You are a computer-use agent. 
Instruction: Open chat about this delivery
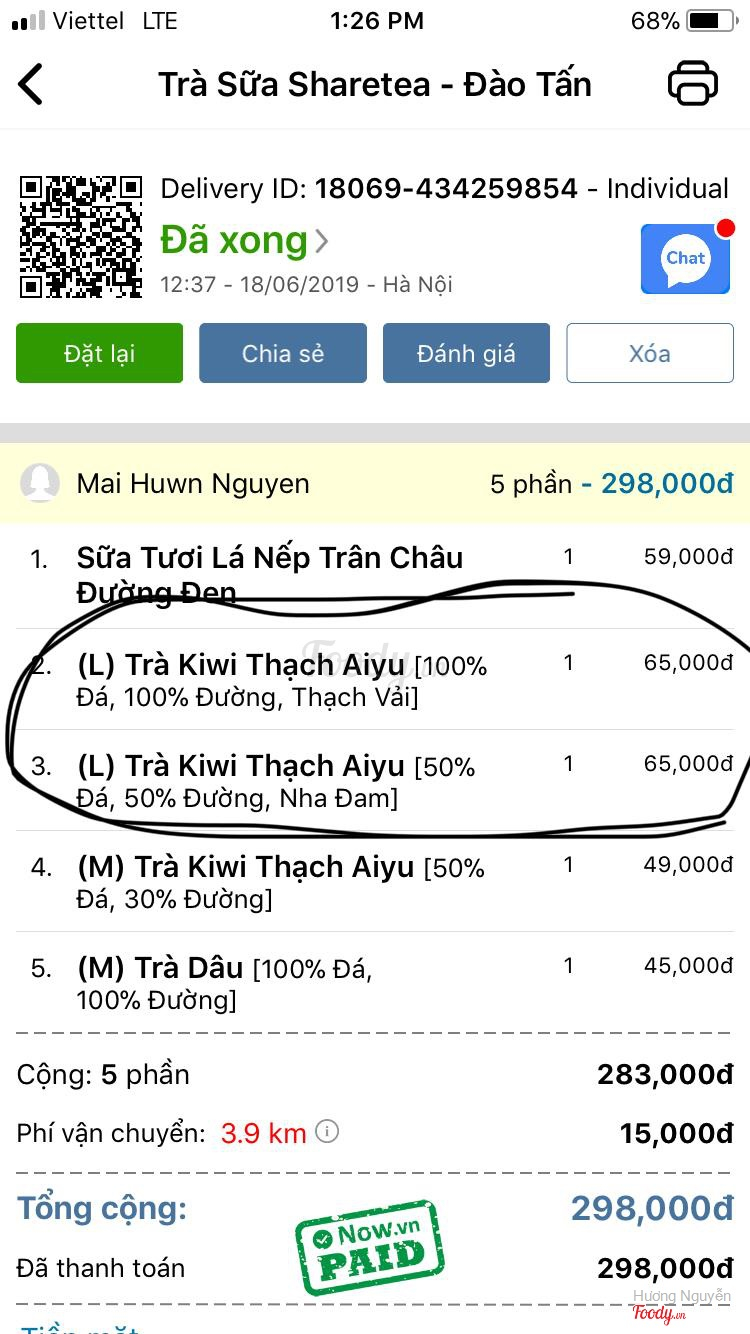tap(685, 259)
